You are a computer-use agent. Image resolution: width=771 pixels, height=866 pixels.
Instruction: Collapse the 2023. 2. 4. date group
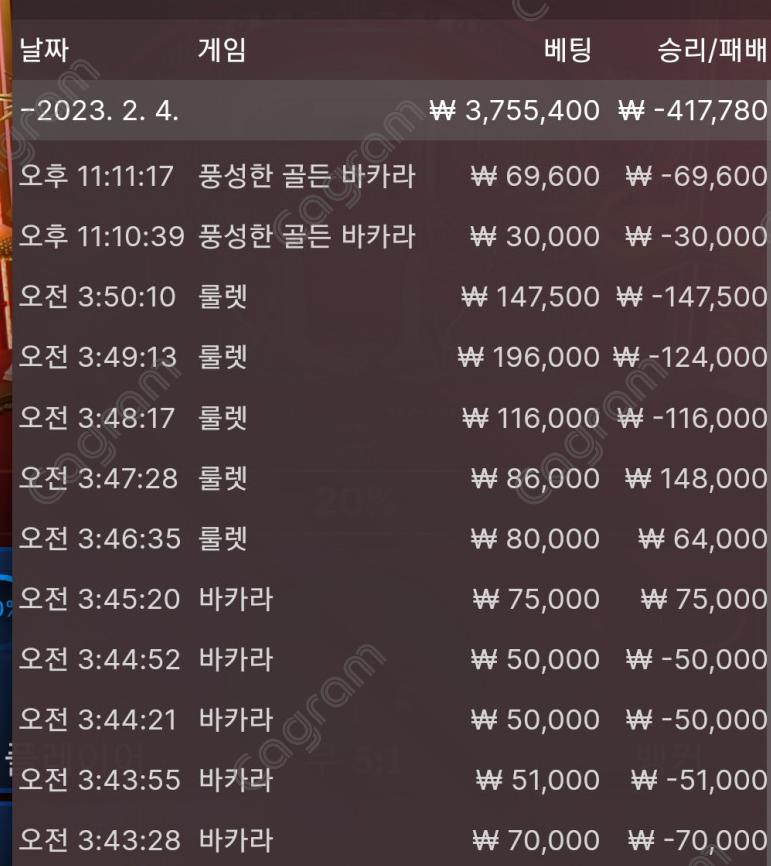[x=100, y=110]
